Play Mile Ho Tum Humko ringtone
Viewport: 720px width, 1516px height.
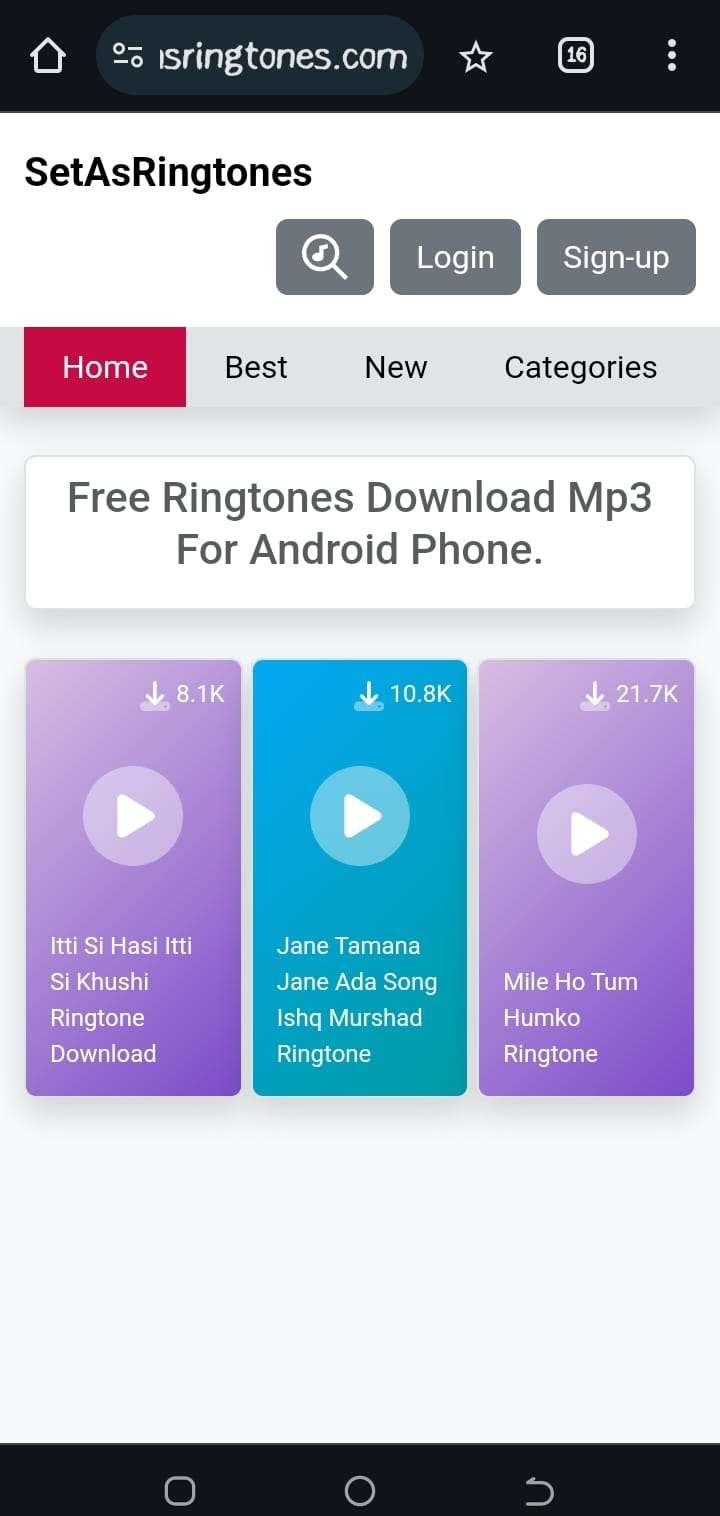(x=587, y=834)
